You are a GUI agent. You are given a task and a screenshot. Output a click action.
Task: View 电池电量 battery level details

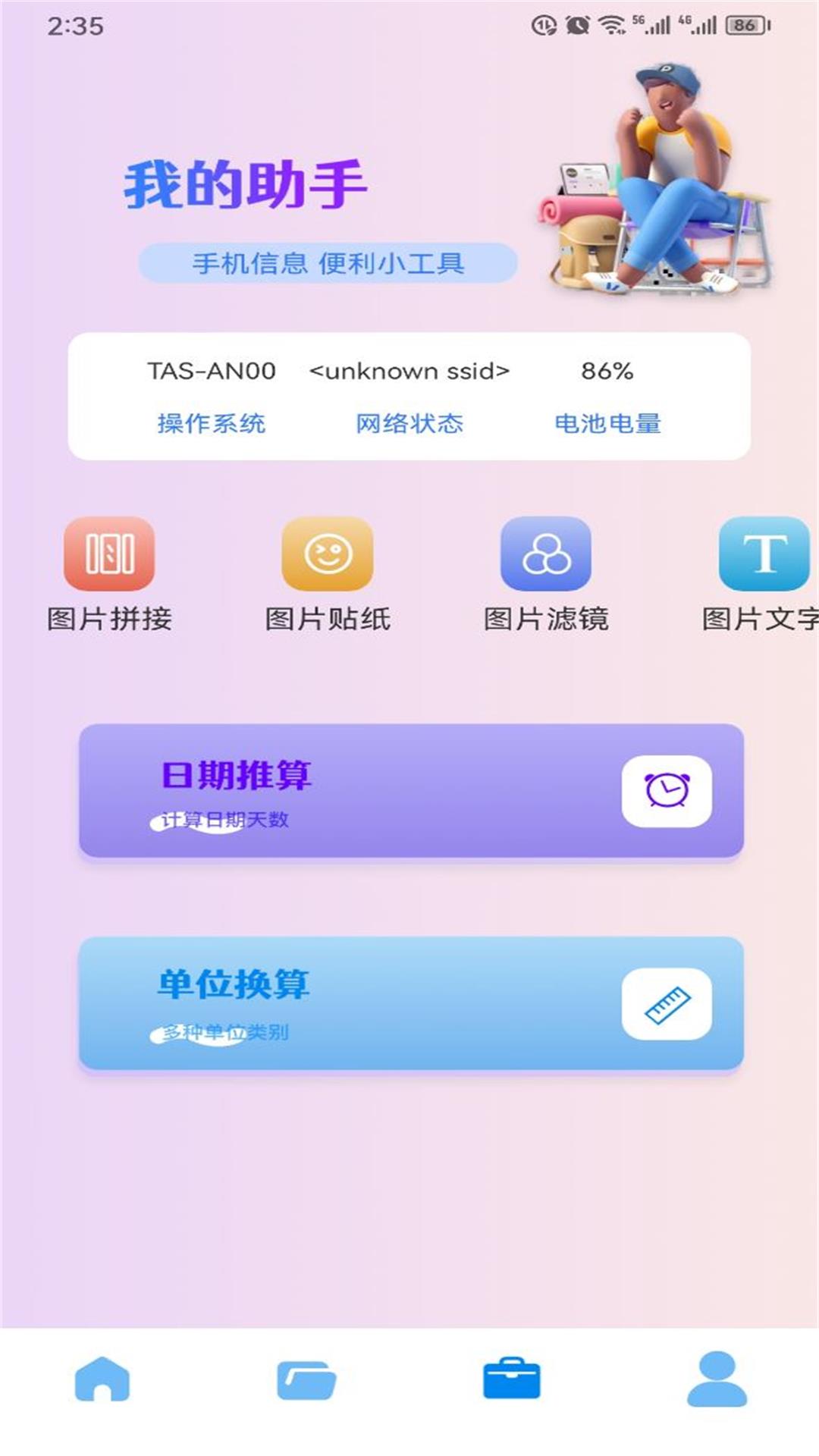click(x=609, y=423)
